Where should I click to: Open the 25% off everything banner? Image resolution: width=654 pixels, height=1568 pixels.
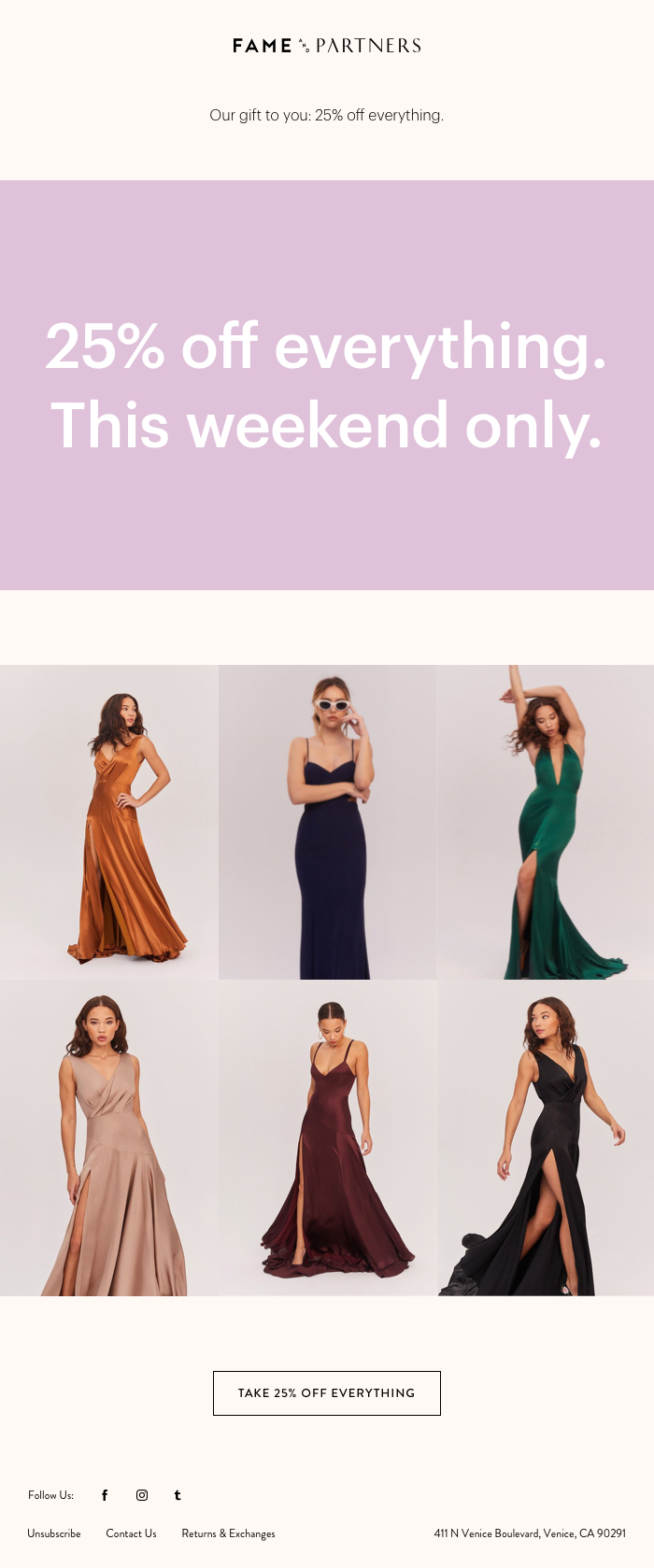[327, 385]
